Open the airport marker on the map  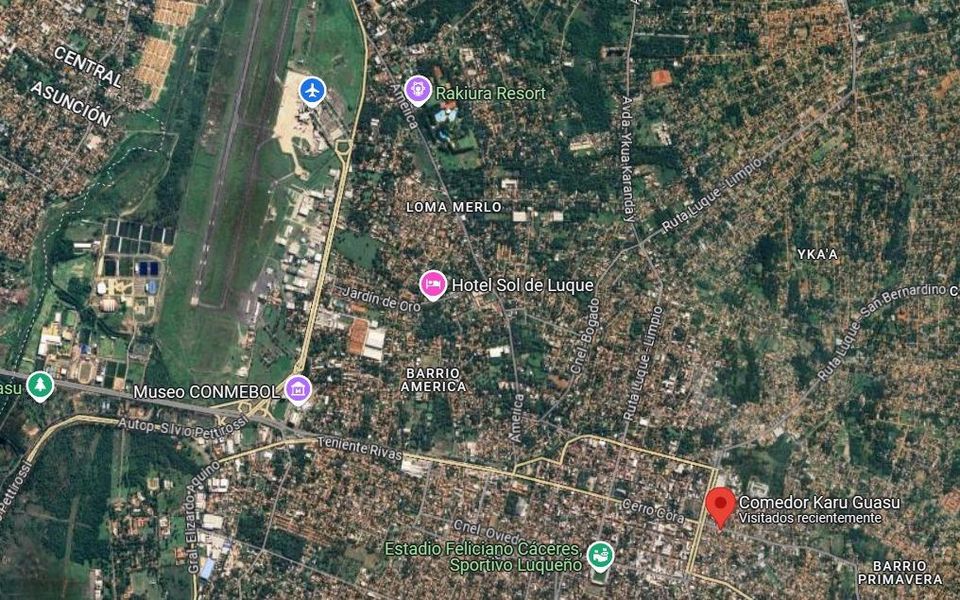coord(313,90)
